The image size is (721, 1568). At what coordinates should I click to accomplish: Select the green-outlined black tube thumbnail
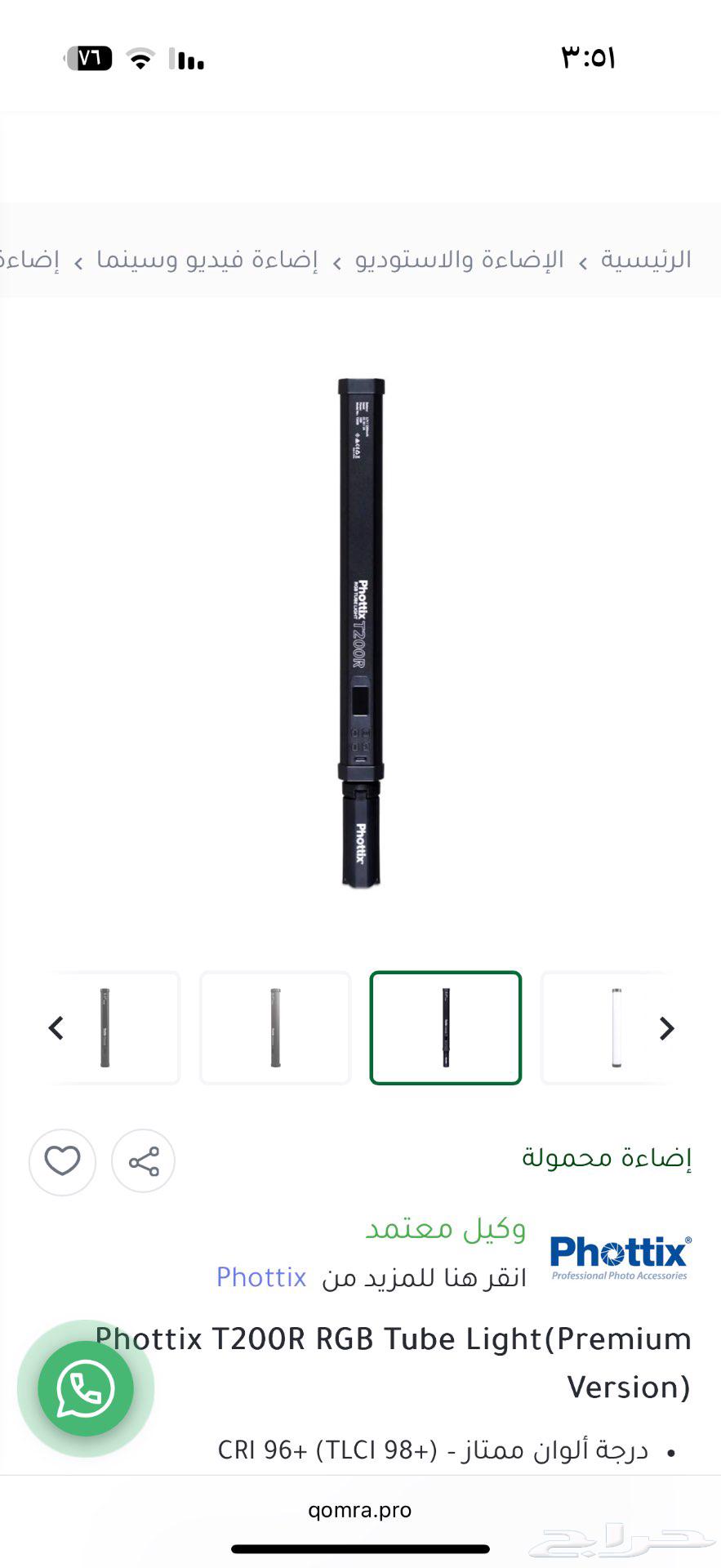[446, 1027]
